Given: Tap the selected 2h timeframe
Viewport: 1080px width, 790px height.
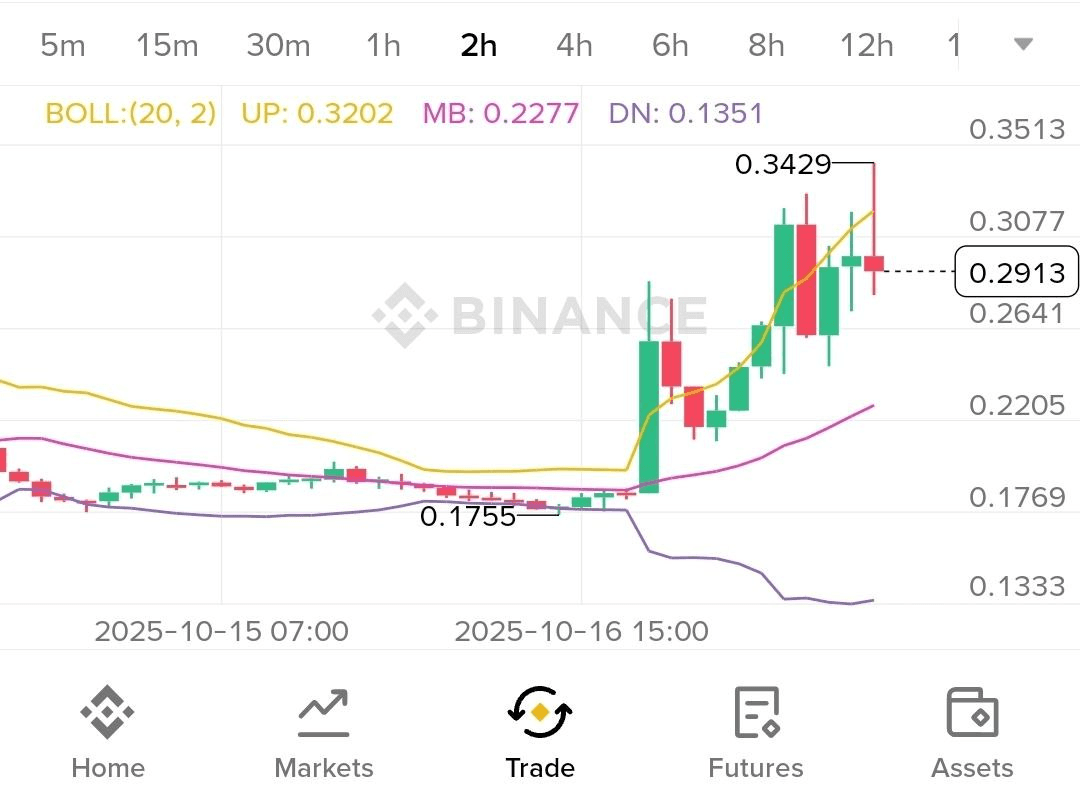Looking at the screenshot, I should pos(478,45).
